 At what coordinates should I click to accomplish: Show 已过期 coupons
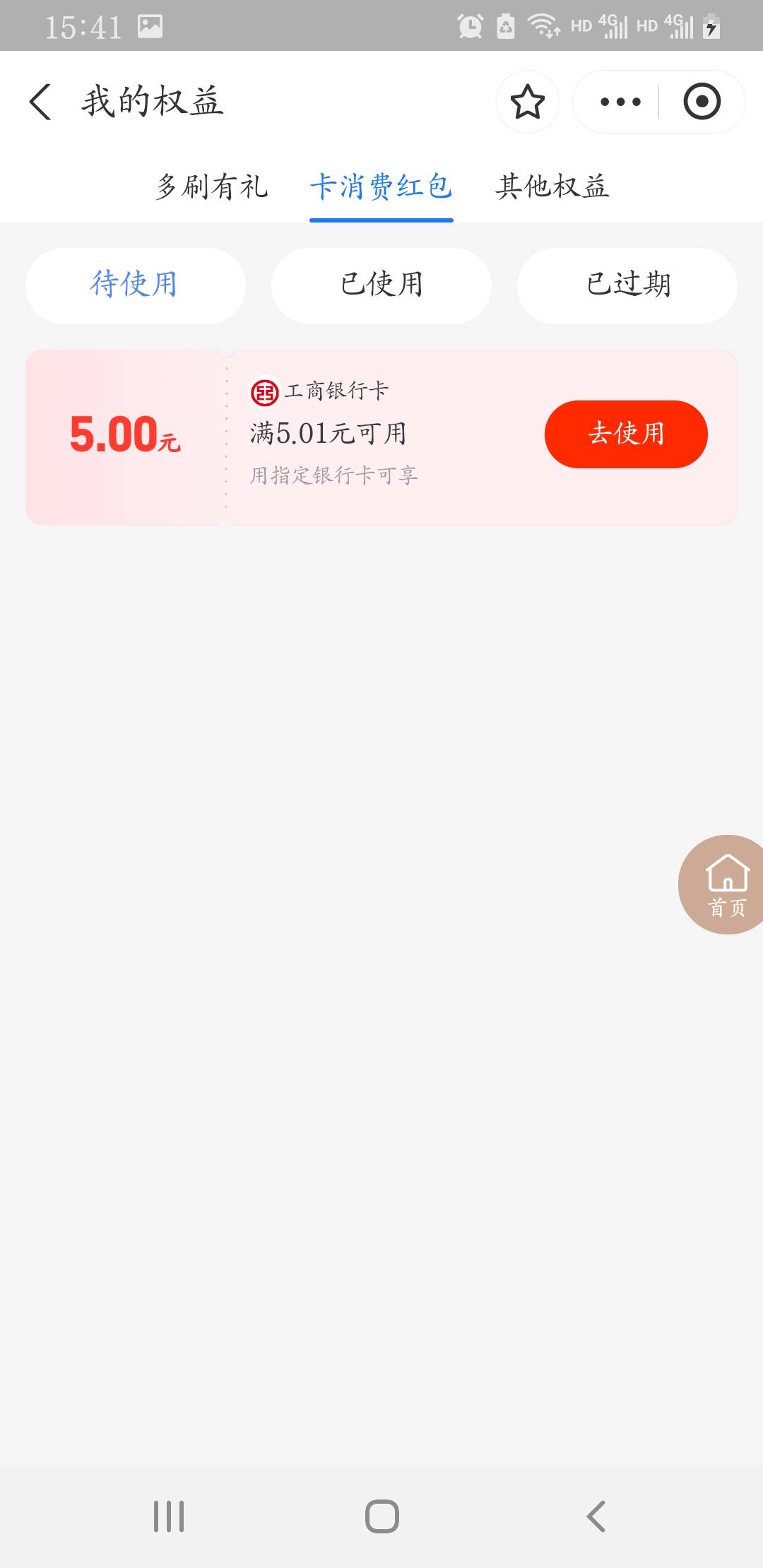(627, 285)
